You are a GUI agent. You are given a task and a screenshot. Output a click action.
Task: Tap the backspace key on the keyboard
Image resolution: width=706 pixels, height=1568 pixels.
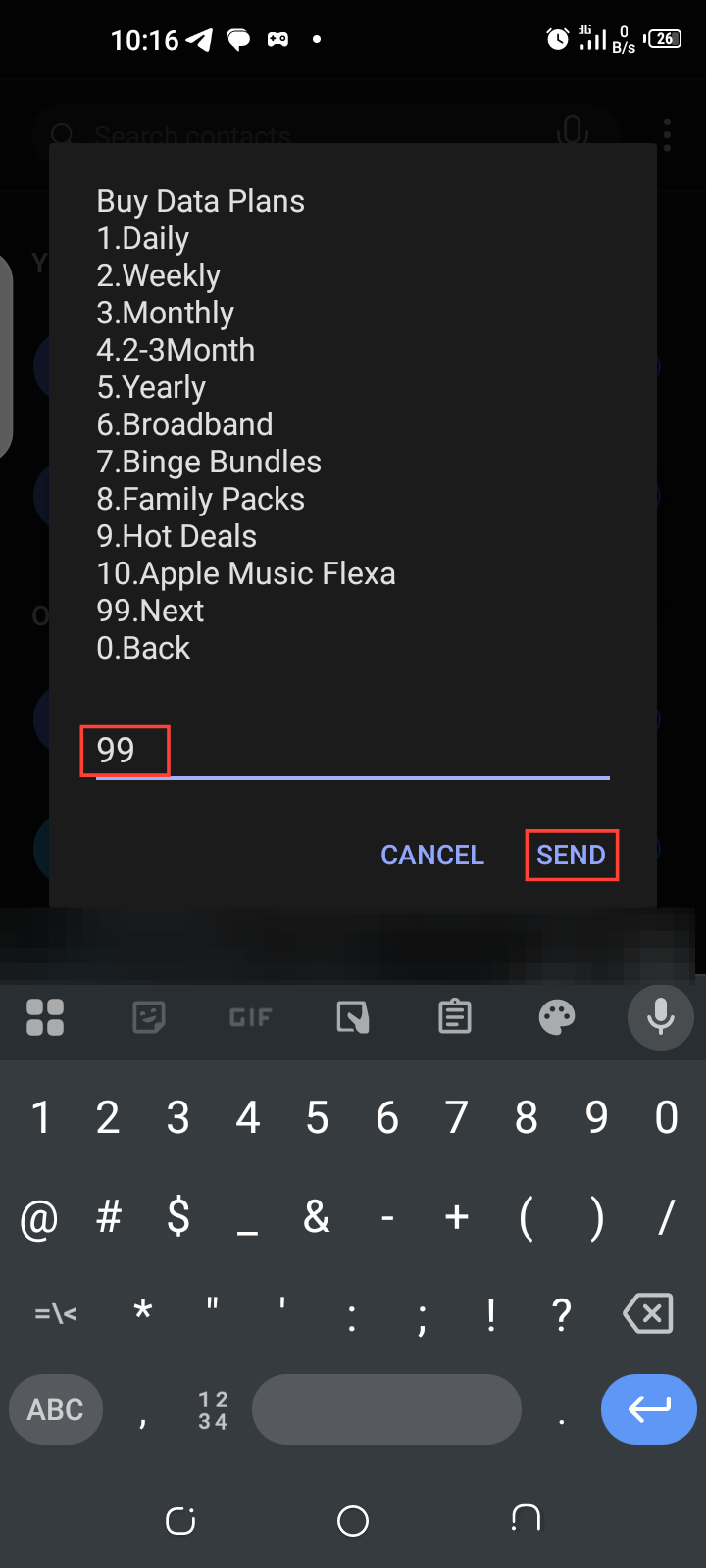tap(648, 1313)
